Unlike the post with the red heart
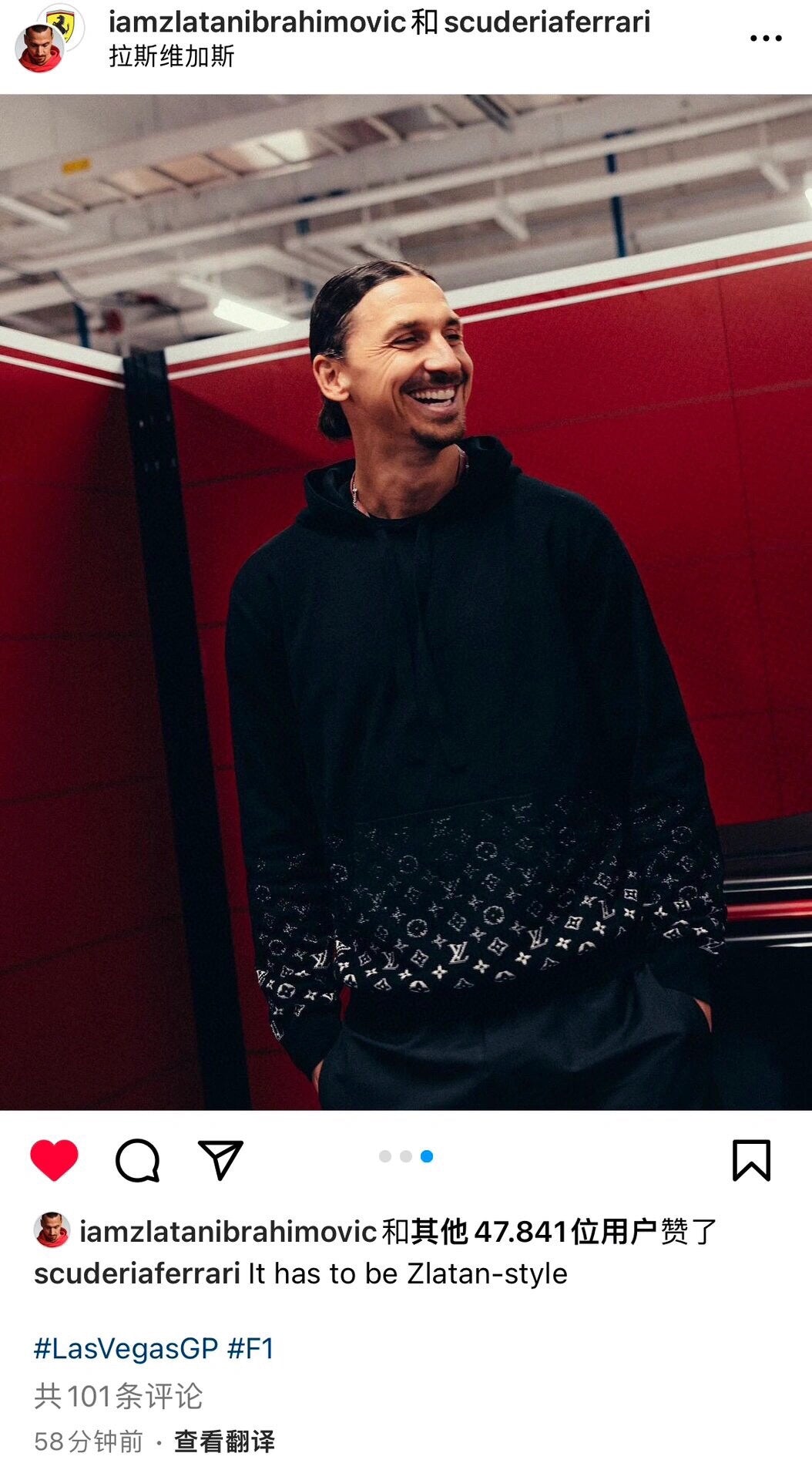The height and width of the screenshot is (1480, 812). tap(54, 1160)
